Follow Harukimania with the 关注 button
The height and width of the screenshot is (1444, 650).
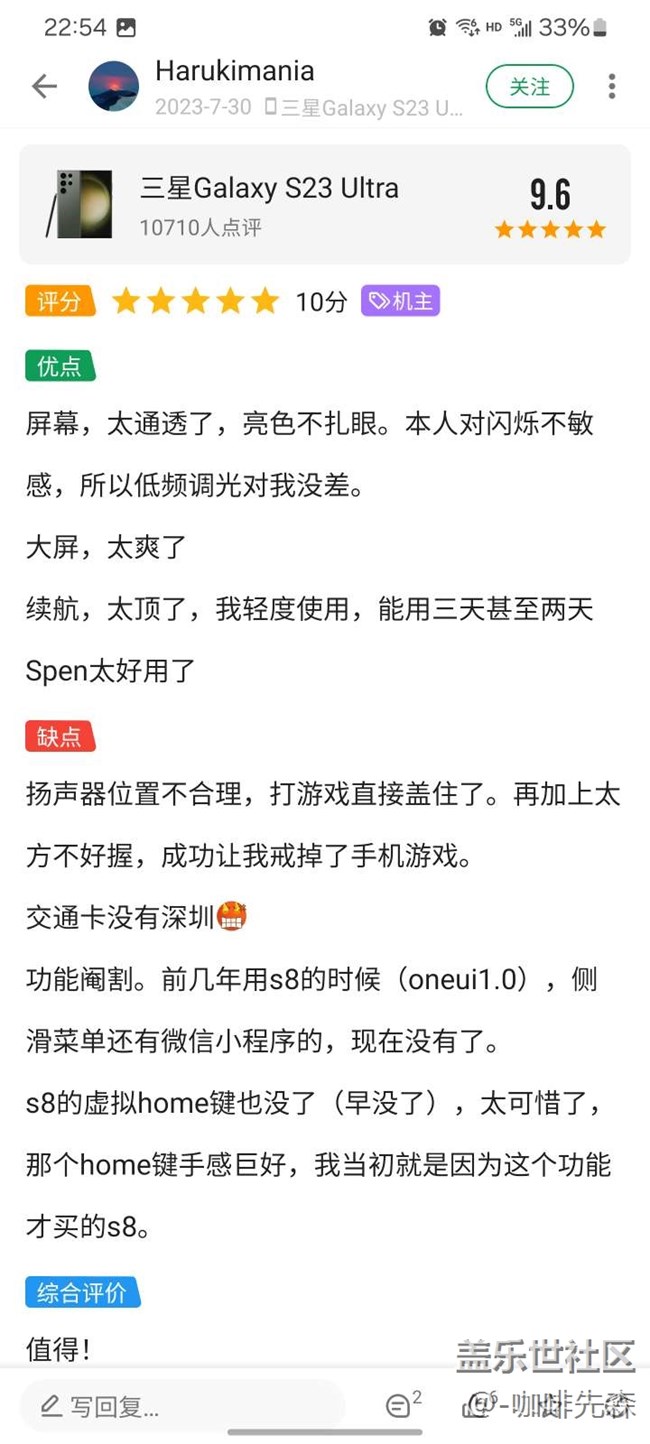point(529,87)
